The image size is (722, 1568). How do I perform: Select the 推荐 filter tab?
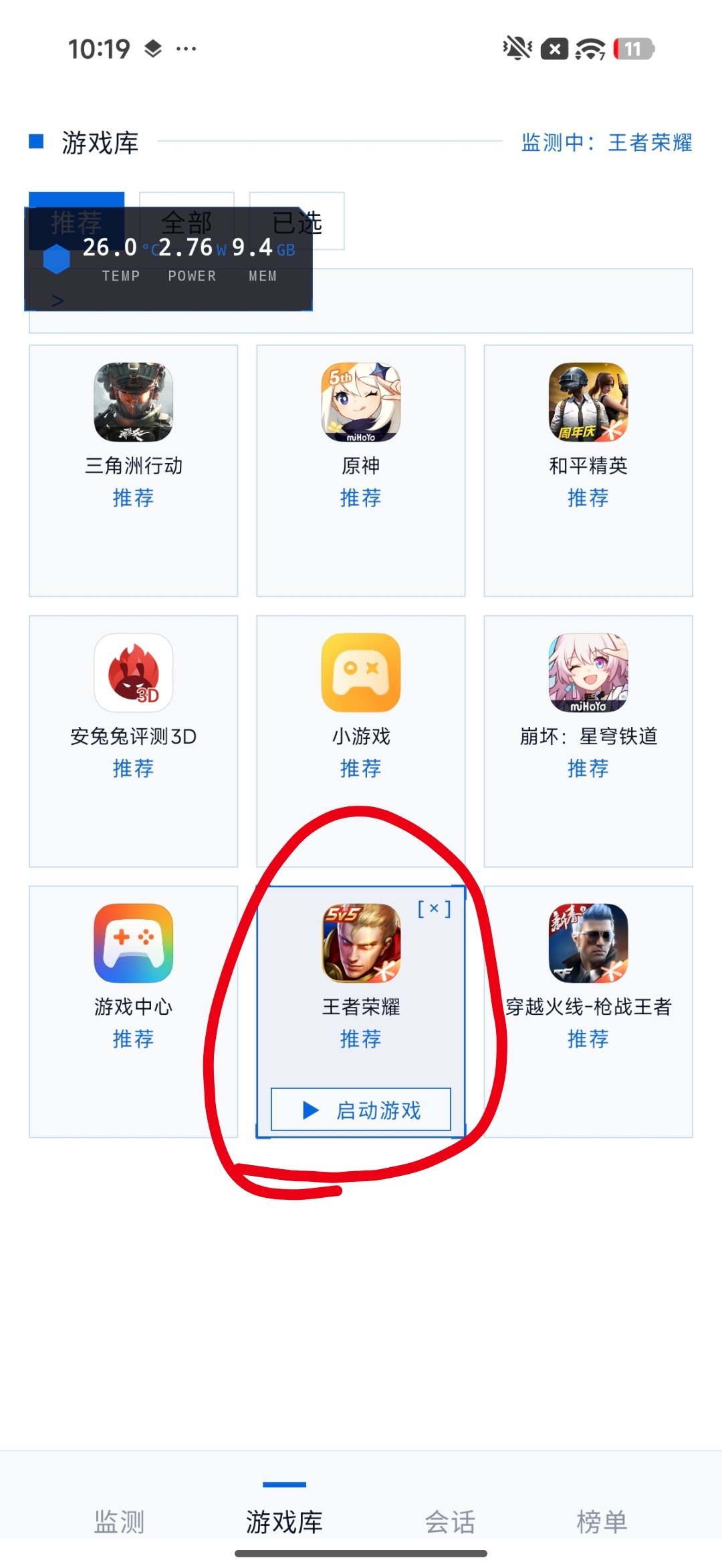pos(76,222)
